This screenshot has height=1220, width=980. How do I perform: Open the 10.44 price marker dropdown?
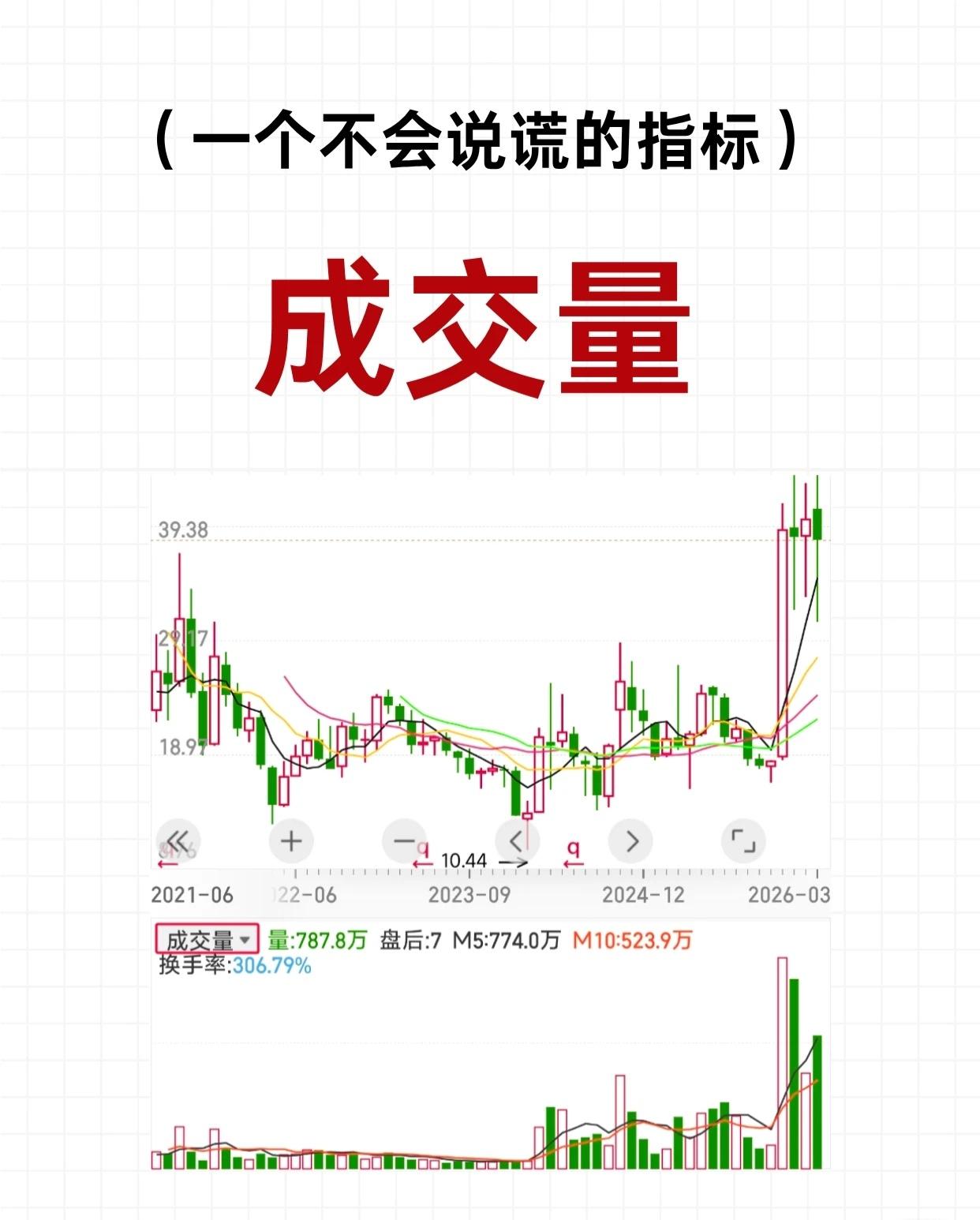coord(466,860)
